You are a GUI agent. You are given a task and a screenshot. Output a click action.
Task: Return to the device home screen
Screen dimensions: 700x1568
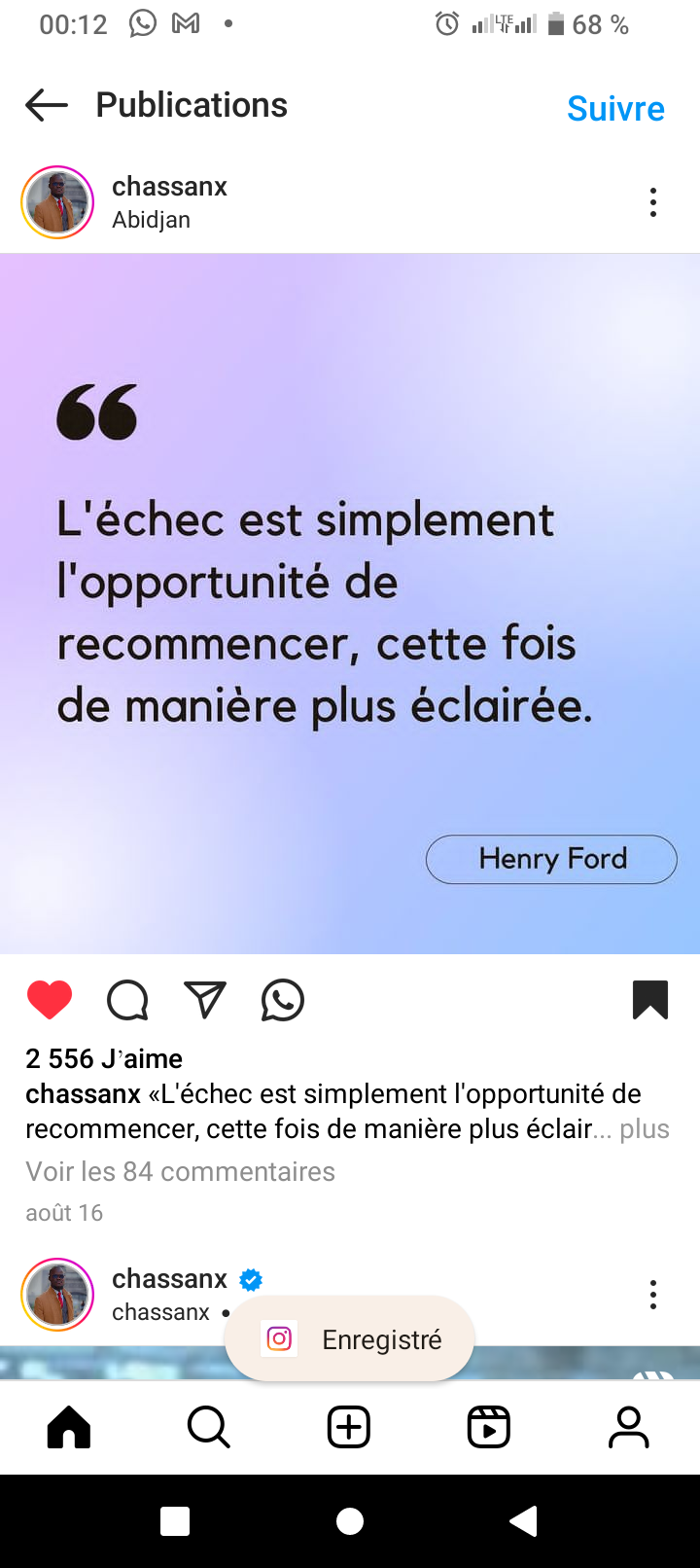click(350, 1520)
